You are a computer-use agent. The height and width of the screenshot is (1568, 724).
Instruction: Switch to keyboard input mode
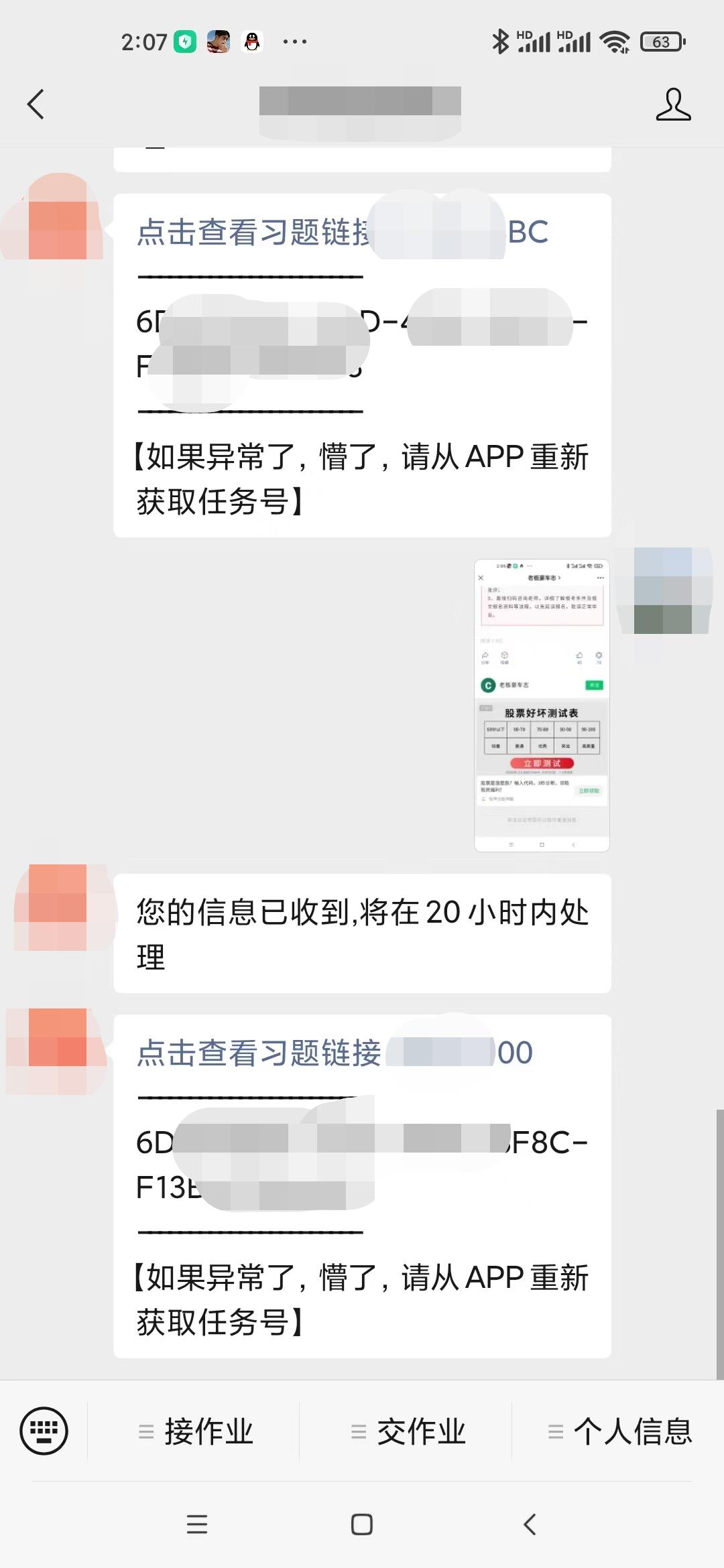point(44,1431)
